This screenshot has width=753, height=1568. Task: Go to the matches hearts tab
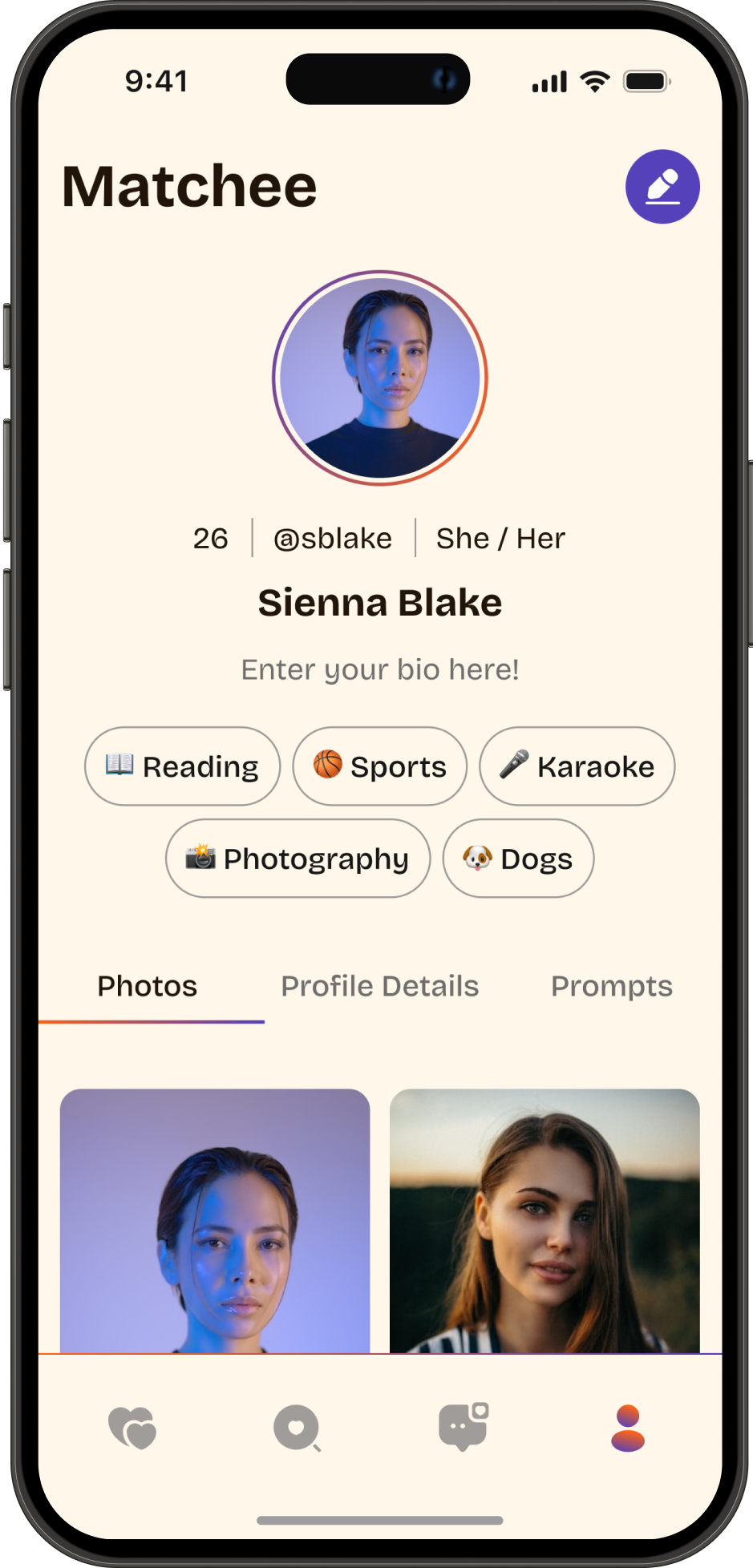(132, 1429)
